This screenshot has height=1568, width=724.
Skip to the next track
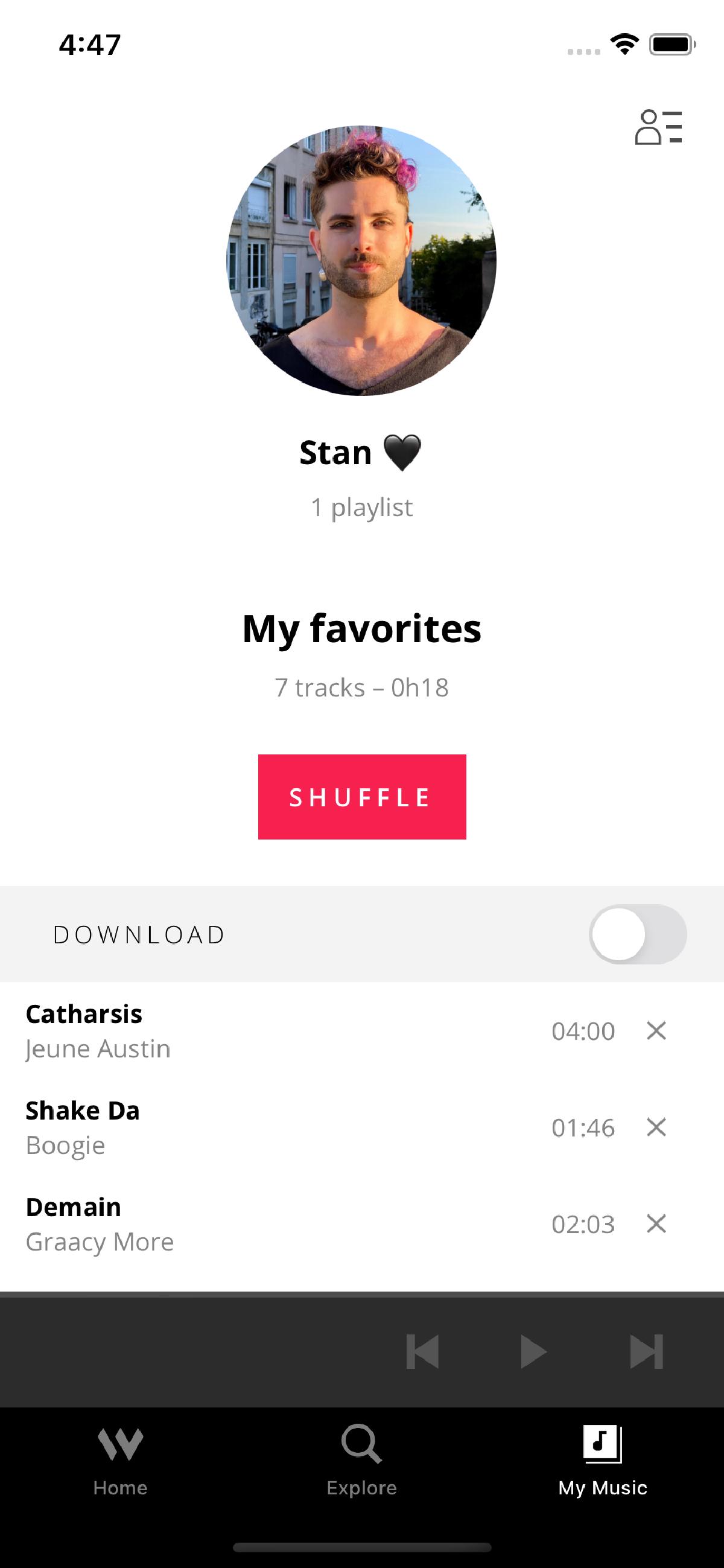pyautogui.click(x=646, y=1352)
